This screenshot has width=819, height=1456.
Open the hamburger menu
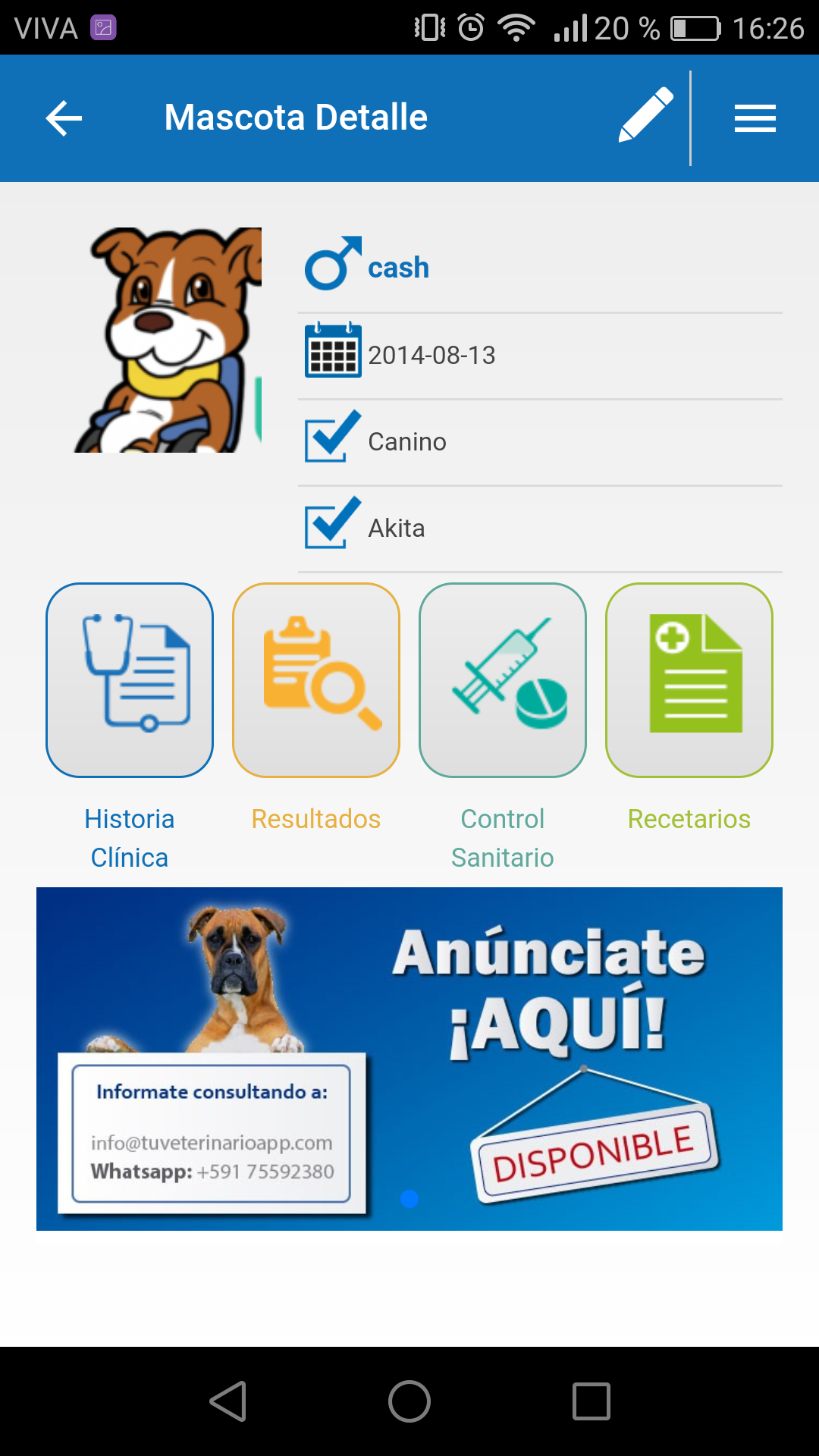[755, 118]
